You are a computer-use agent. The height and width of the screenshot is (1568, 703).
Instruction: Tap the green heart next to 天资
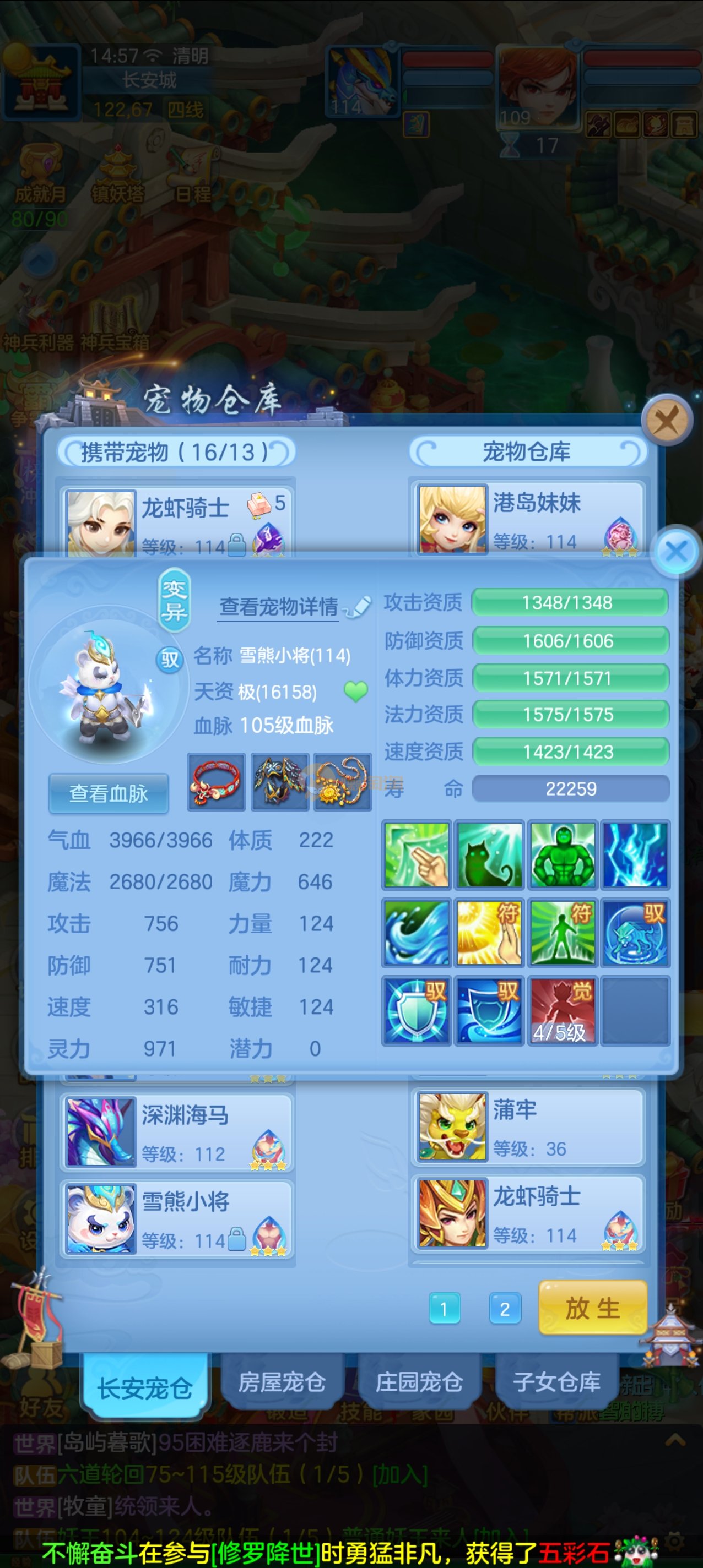[x=356, y=691]
